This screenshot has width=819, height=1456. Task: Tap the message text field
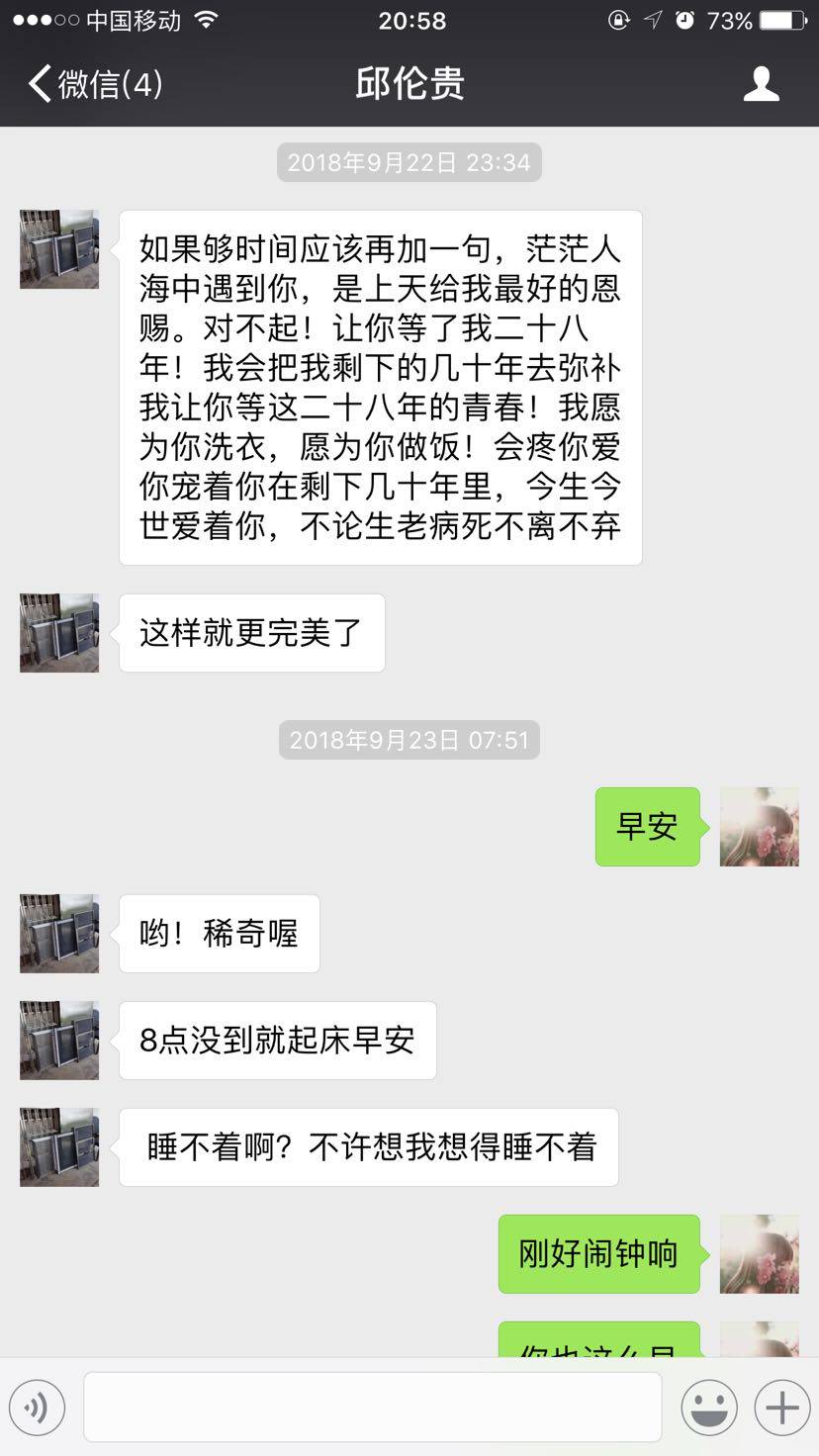[x=372, y=1407]
